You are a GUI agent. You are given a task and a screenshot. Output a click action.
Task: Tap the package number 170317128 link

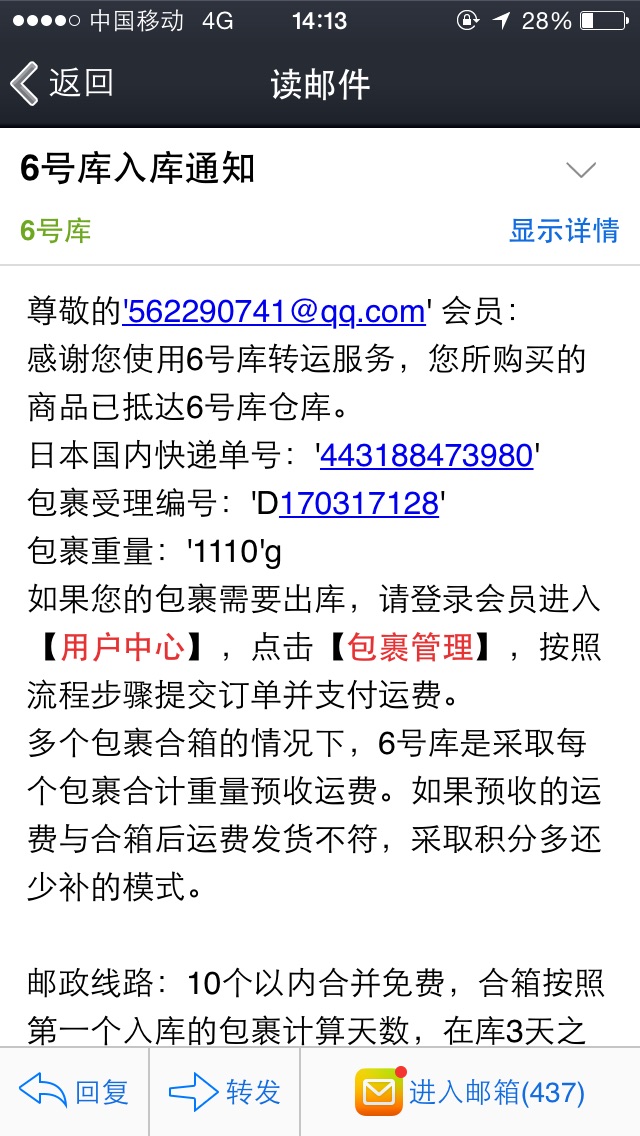click(x=359, y=504)
